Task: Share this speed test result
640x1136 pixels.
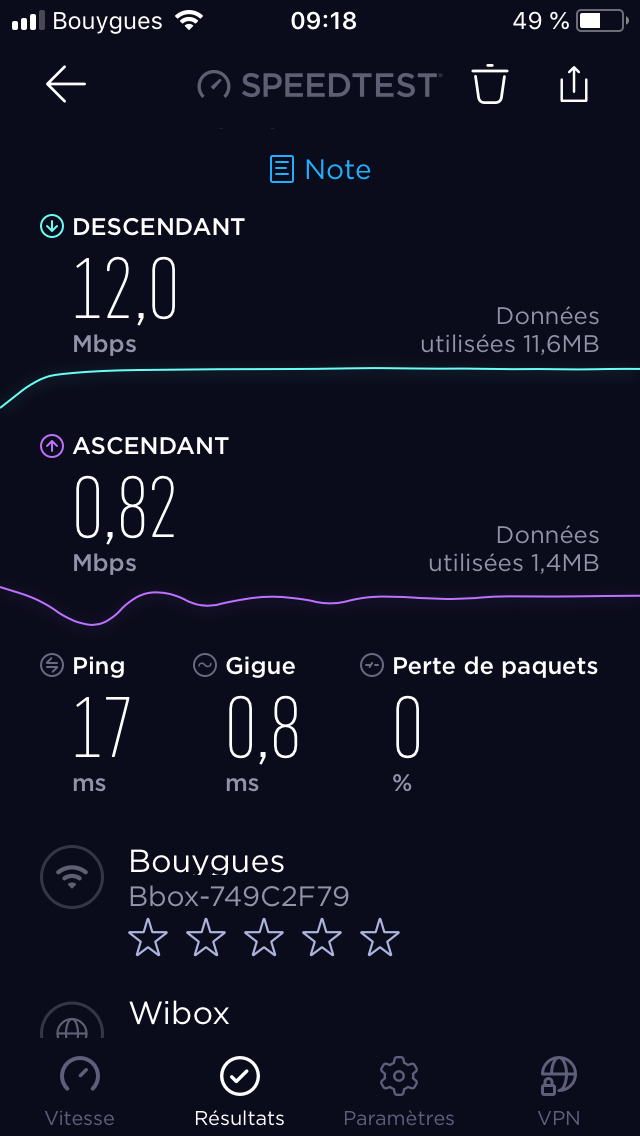Action: tap(573, 84)
